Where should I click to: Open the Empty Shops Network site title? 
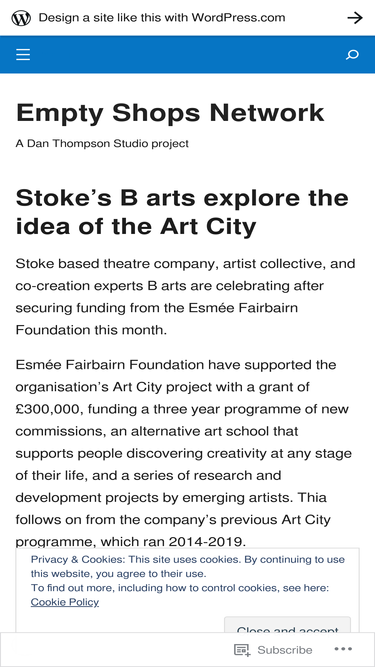170,113
